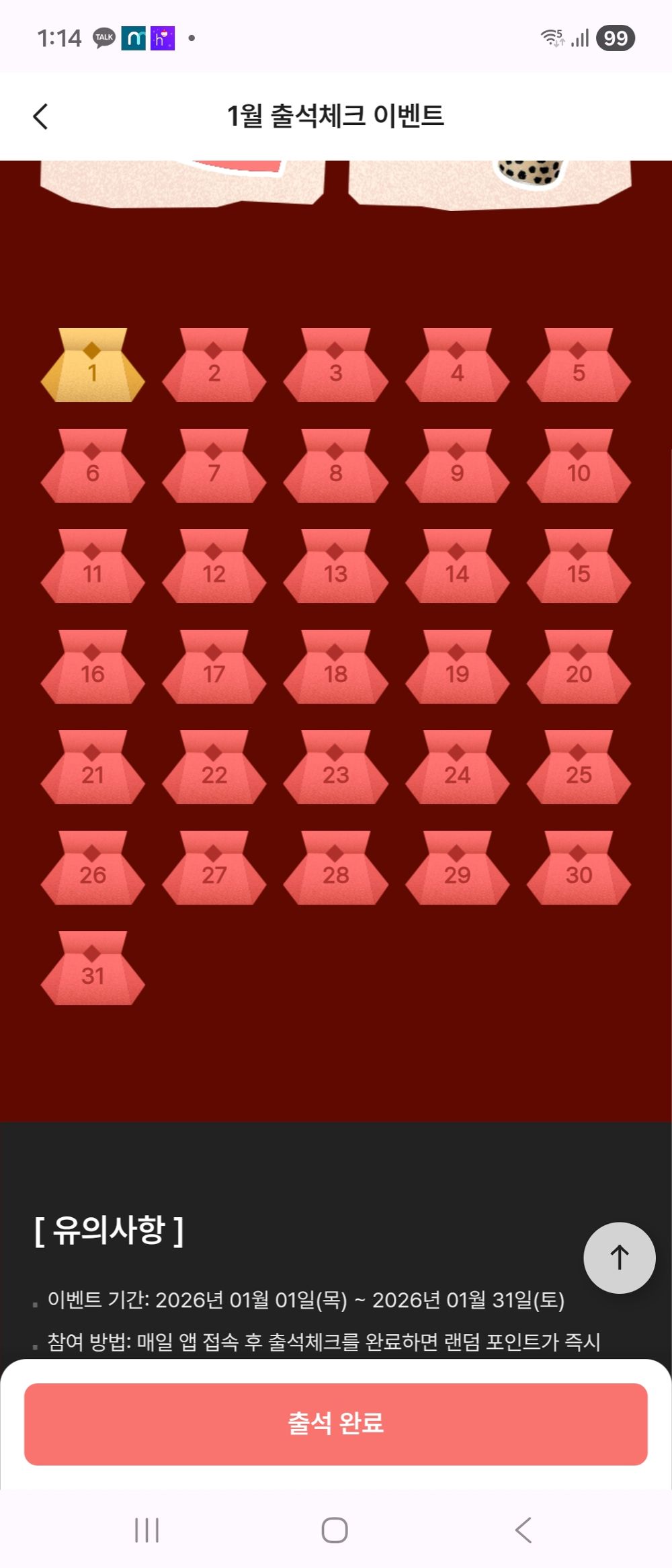The width and height of the screenshot is (672, 1568).
Task: Go back from the 1월 출석체크 이벤트 page
Action: pyautogui.click(x=41, y=116)
